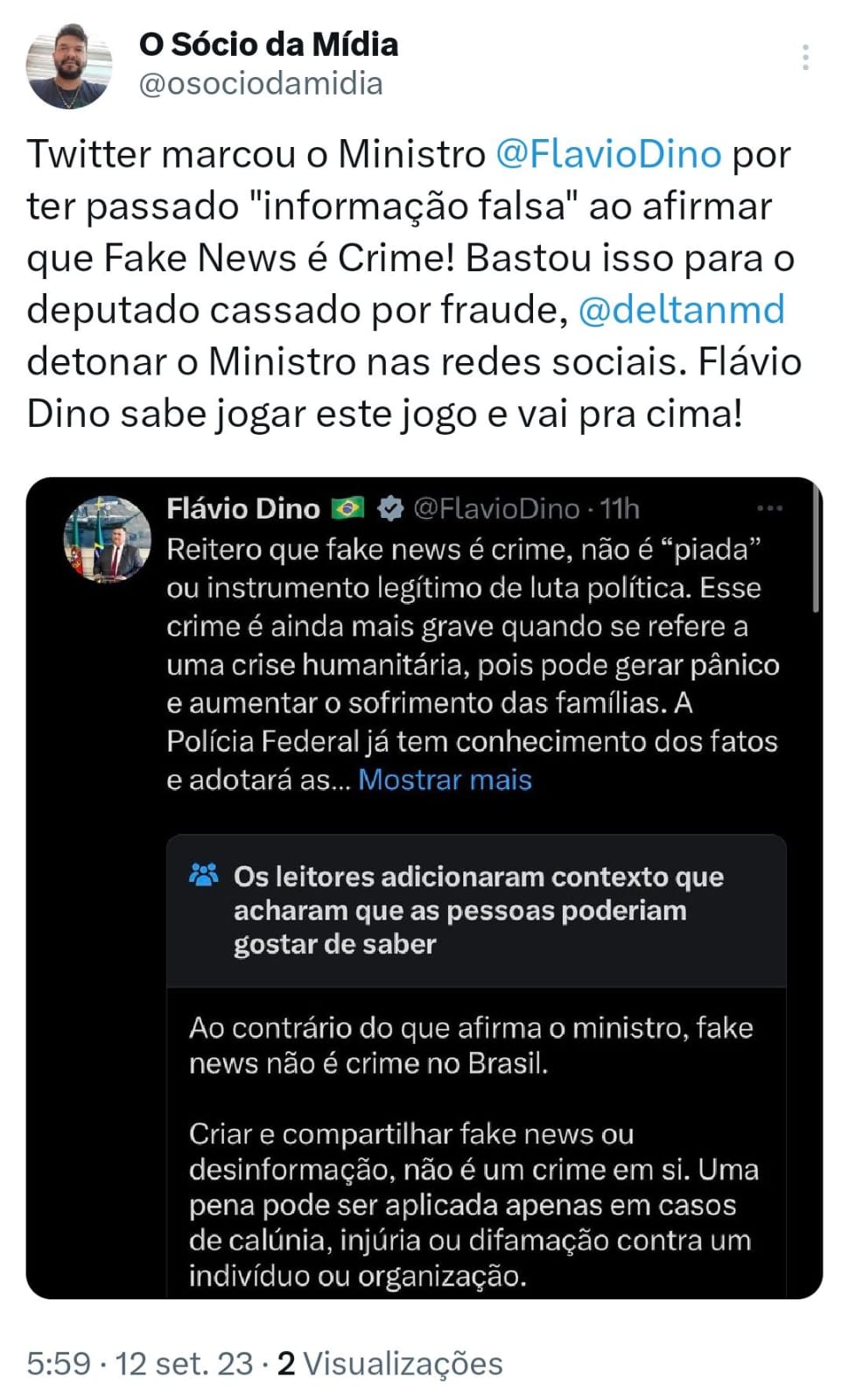Open O Sócio da Mídia's profile picture
This screenshot has width=849, height=1400.
(x=69, y=66)
